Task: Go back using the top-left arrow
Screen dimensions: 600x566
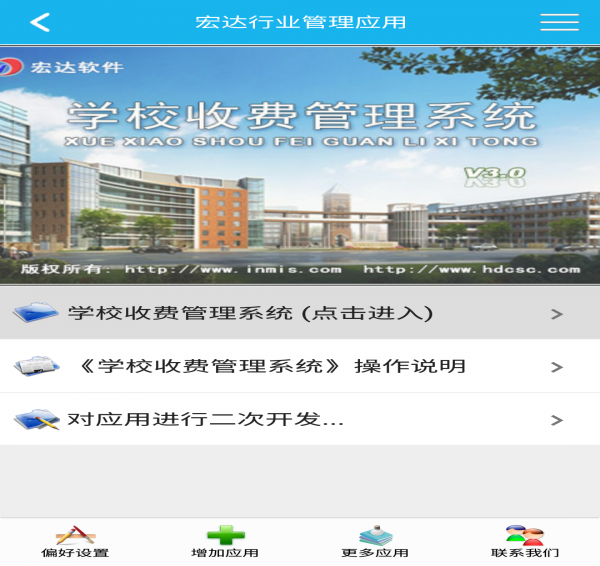Action: pyautogui.click(x=40, y=22)
